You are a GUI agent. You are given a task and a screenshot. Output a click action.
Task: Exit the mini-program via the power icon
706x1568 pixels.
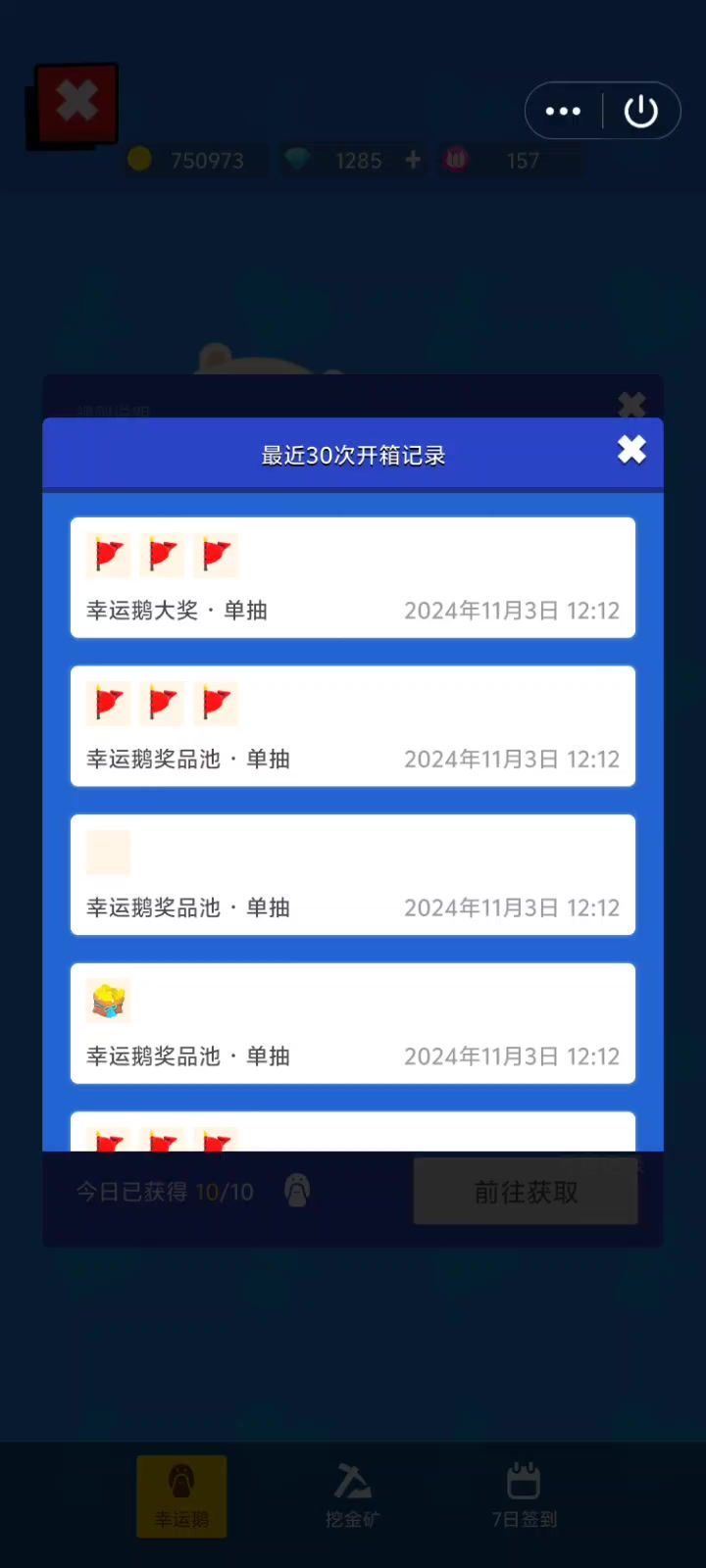coord(641,112)
